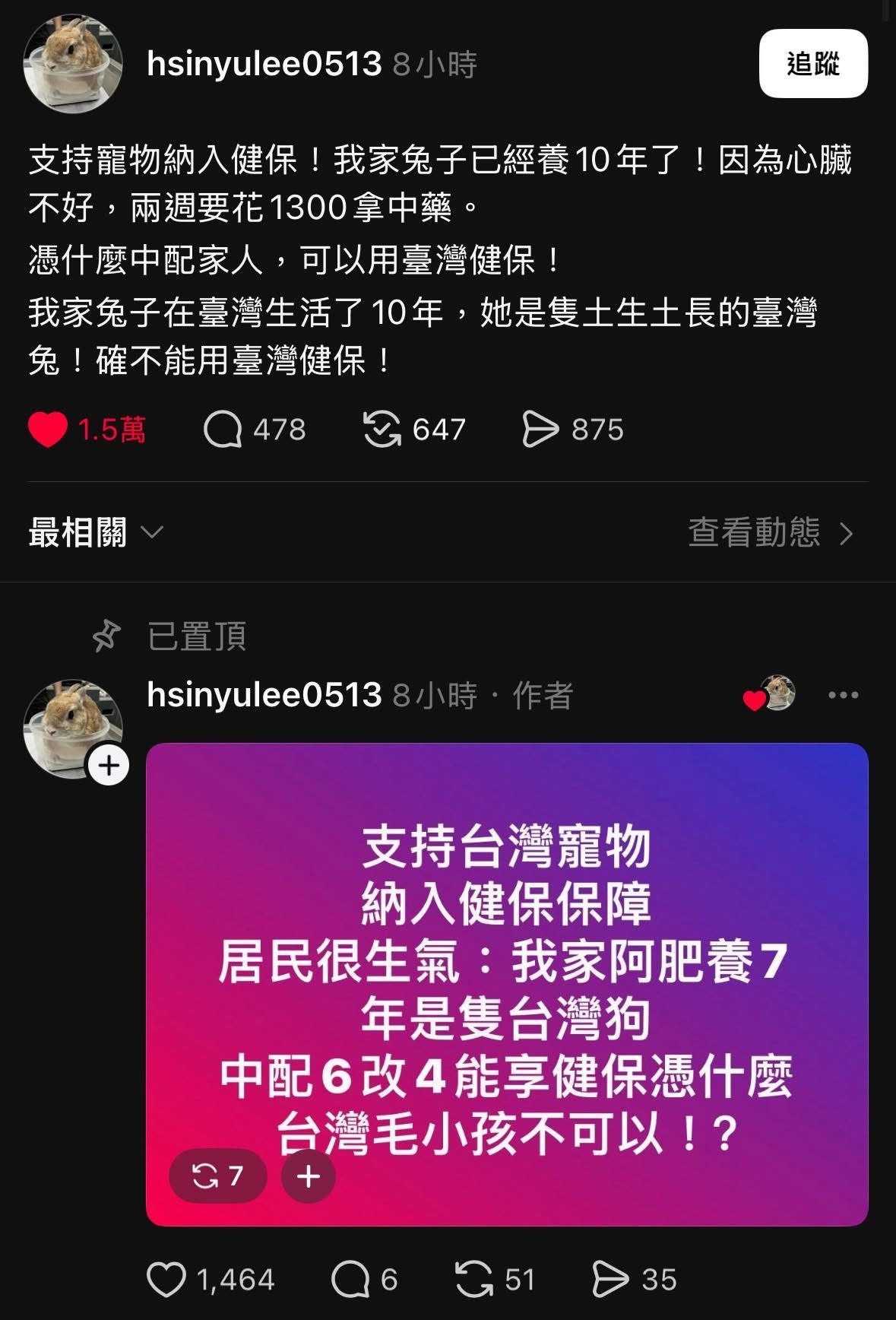Image resolution: width=896 pixels, height=1320 pixels.
Task: Follow via the plus badge on the avatar
Action: pos(109,765)
